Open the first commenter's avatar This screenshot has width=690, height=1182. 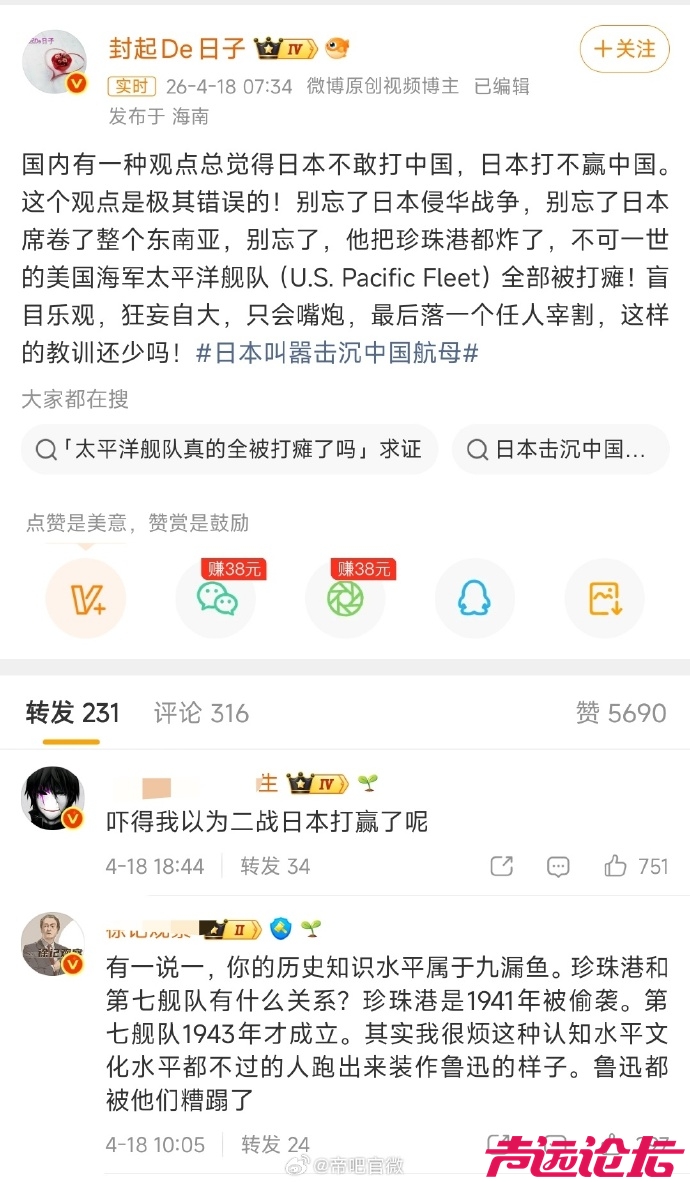pos(52,798)
